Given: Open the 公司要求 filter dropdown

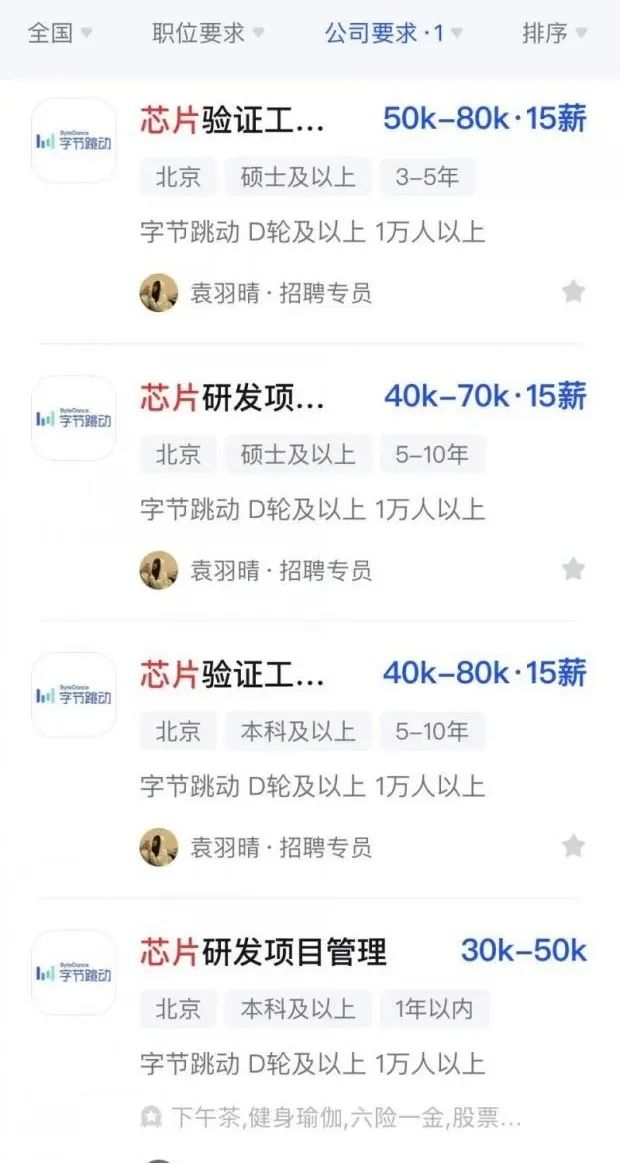Looking at the screenshot, I should 393,33.
